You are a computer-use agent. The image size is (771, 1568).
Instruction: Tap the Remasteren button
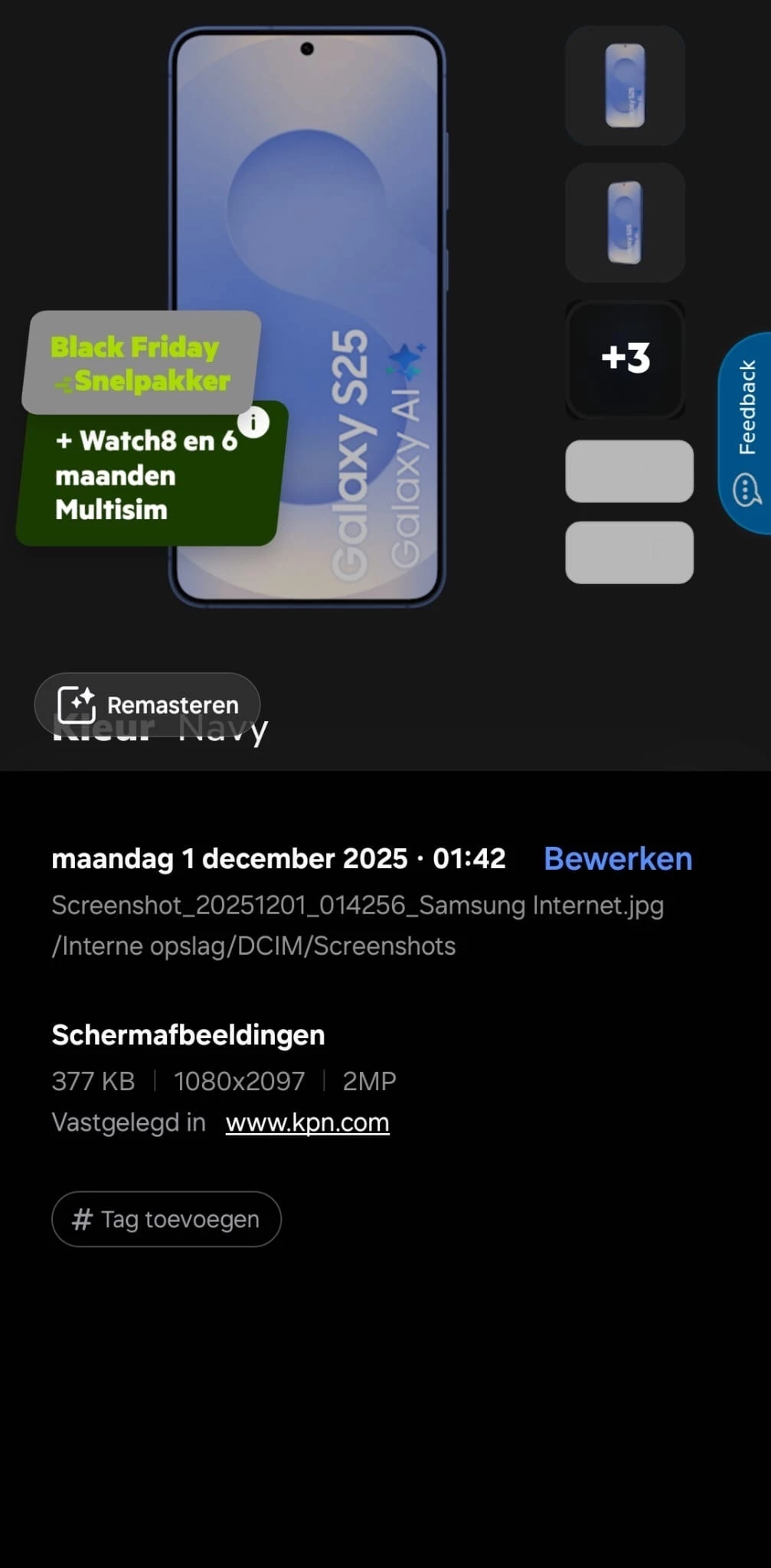click(147, 704)
